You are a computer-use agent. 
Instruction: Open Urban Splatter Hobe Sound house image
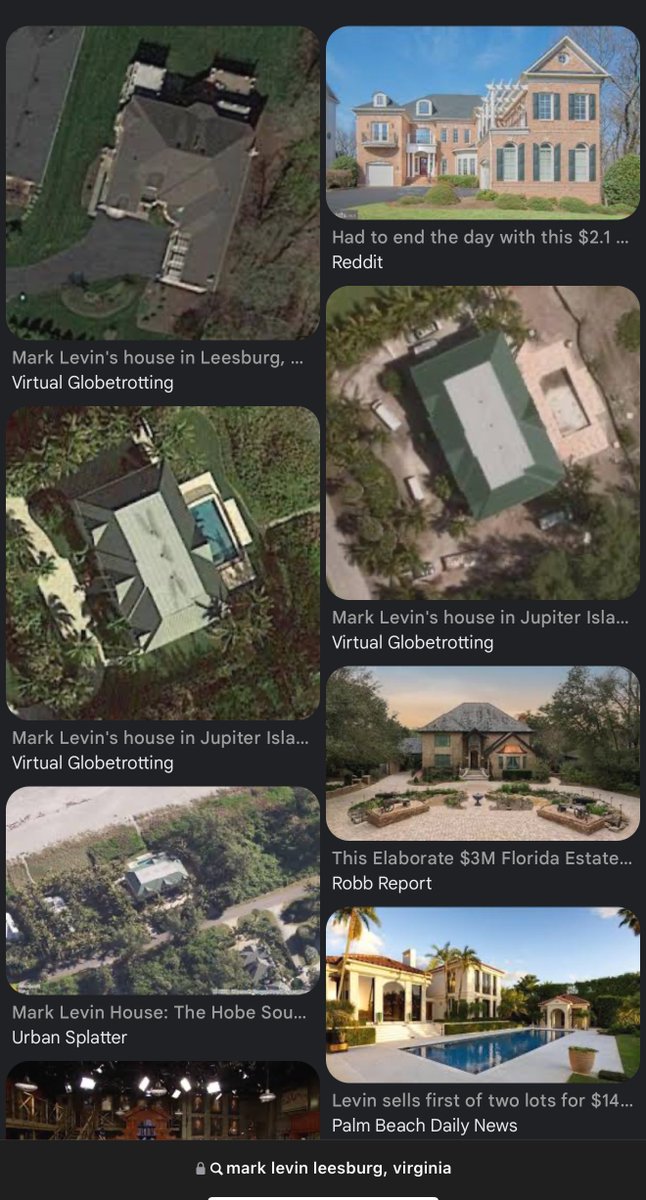tap(163, 890)
